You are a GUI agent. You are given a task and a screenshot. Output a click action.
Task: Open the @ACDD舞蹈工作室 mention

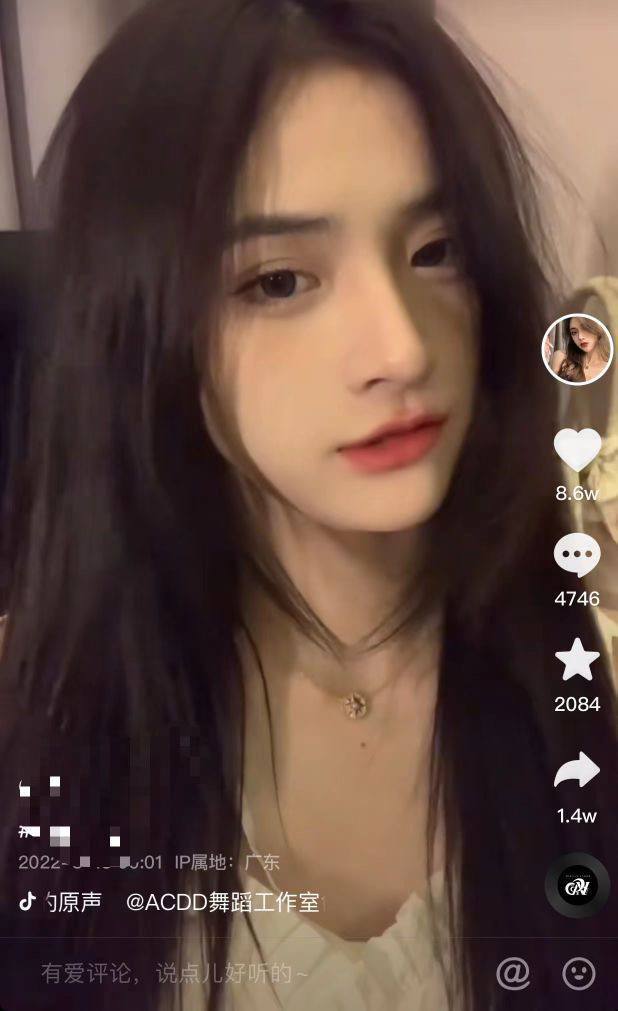222,902
